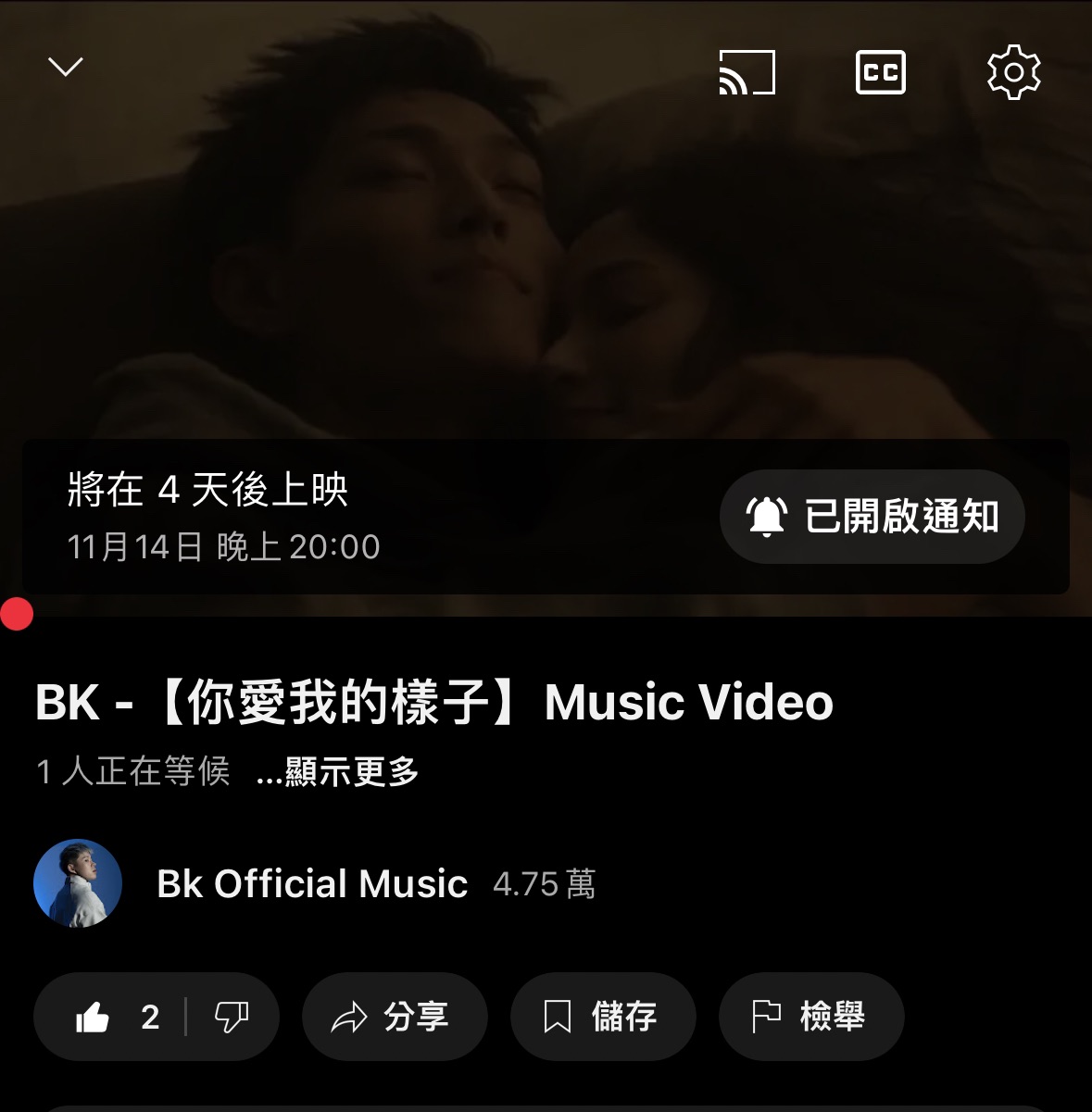Open the Bk Official Music channel

(311, 884)
